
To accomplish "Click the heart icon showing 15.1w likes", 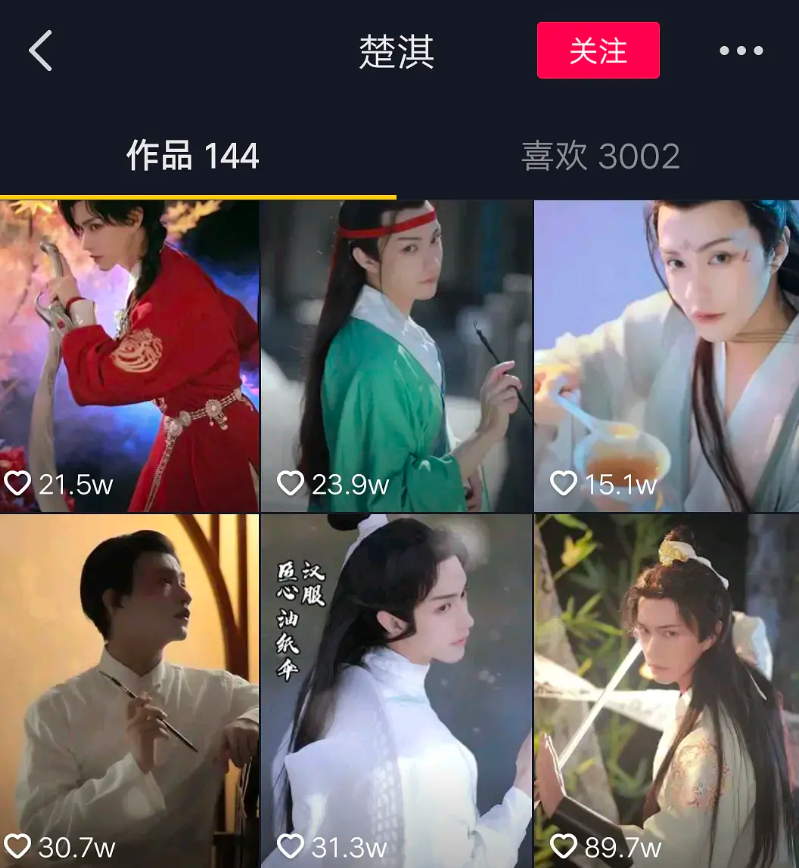I will click(x=561, y=483).
